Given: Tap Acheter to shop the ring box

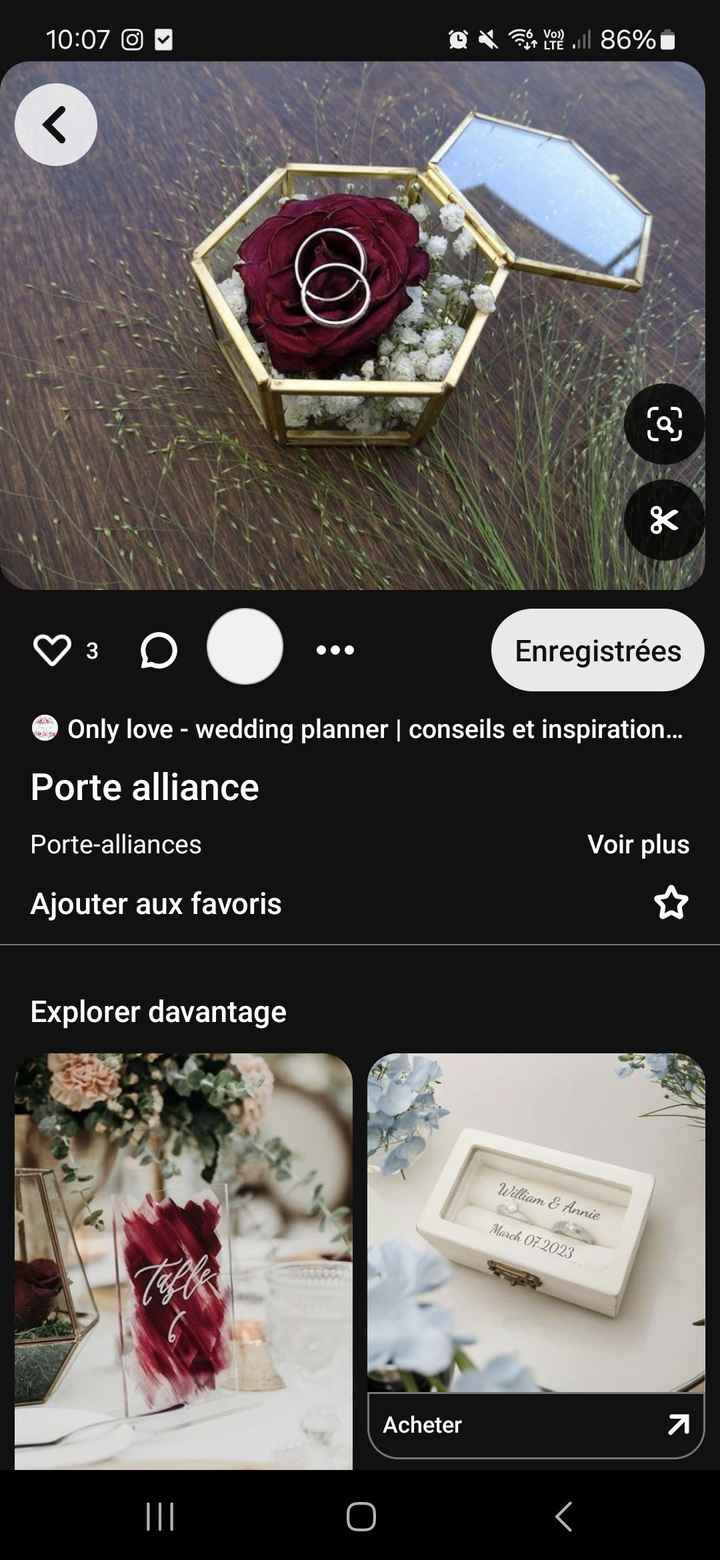Looking at the screenshot, I should click(536, 1425).
